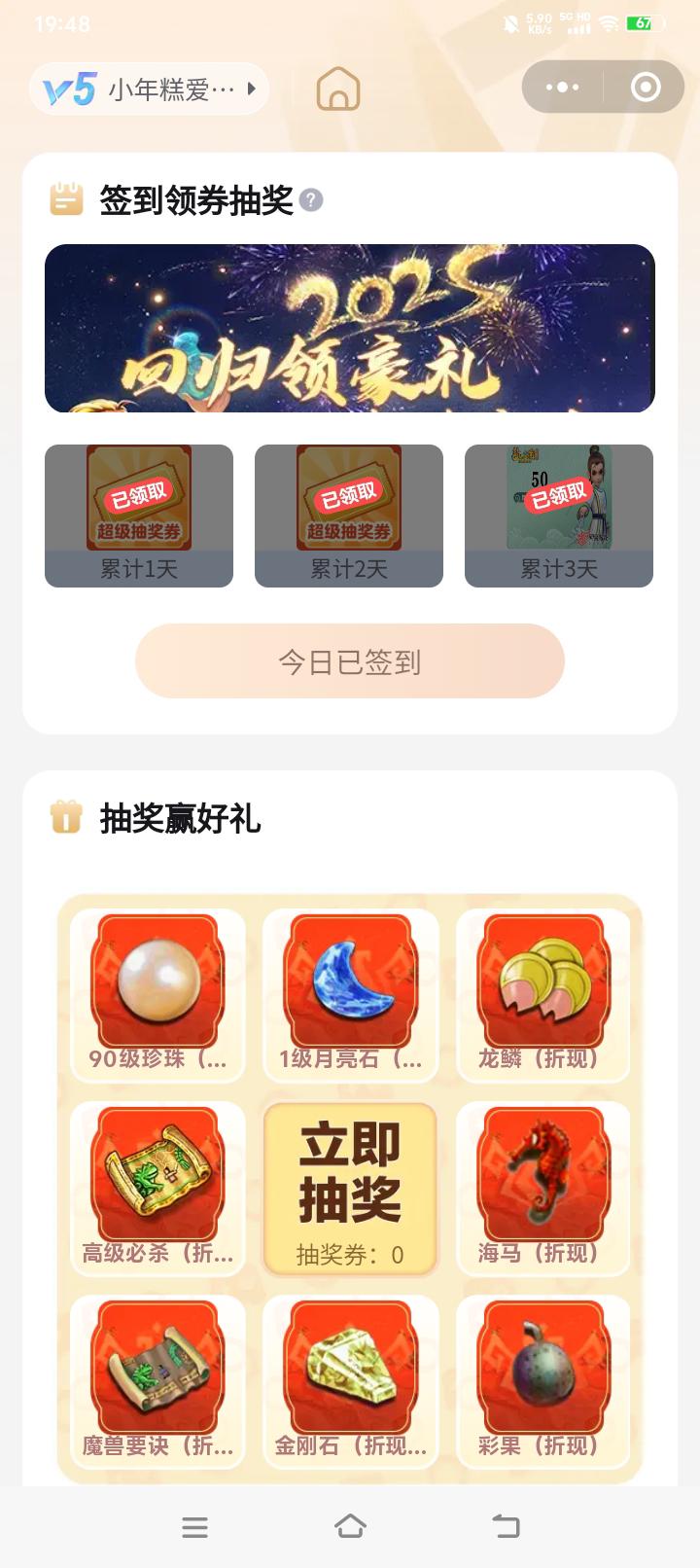
Task: Select the 龙鳞（折现）prize tile
Action: (542, 994)
